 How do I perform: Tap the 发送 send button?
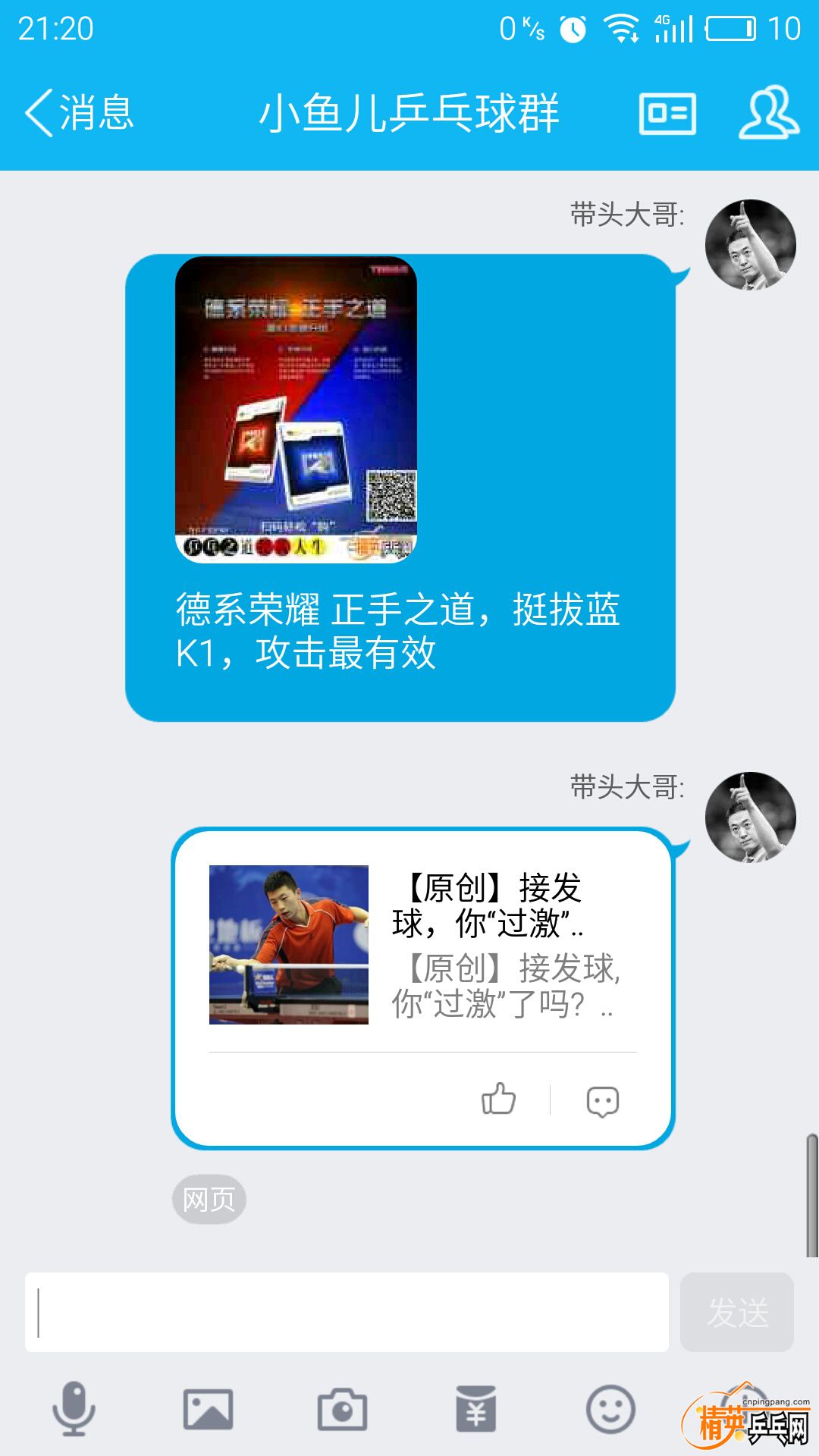[x=737, y=1313]
